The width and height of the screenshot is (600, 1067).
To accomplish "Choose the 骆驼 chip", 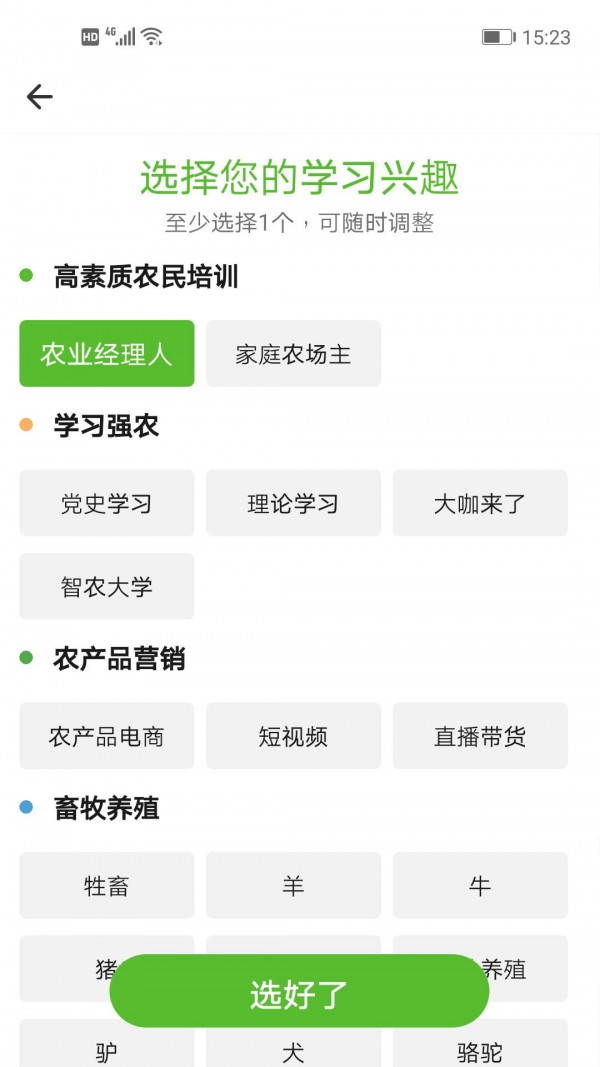I will 480,1048.
